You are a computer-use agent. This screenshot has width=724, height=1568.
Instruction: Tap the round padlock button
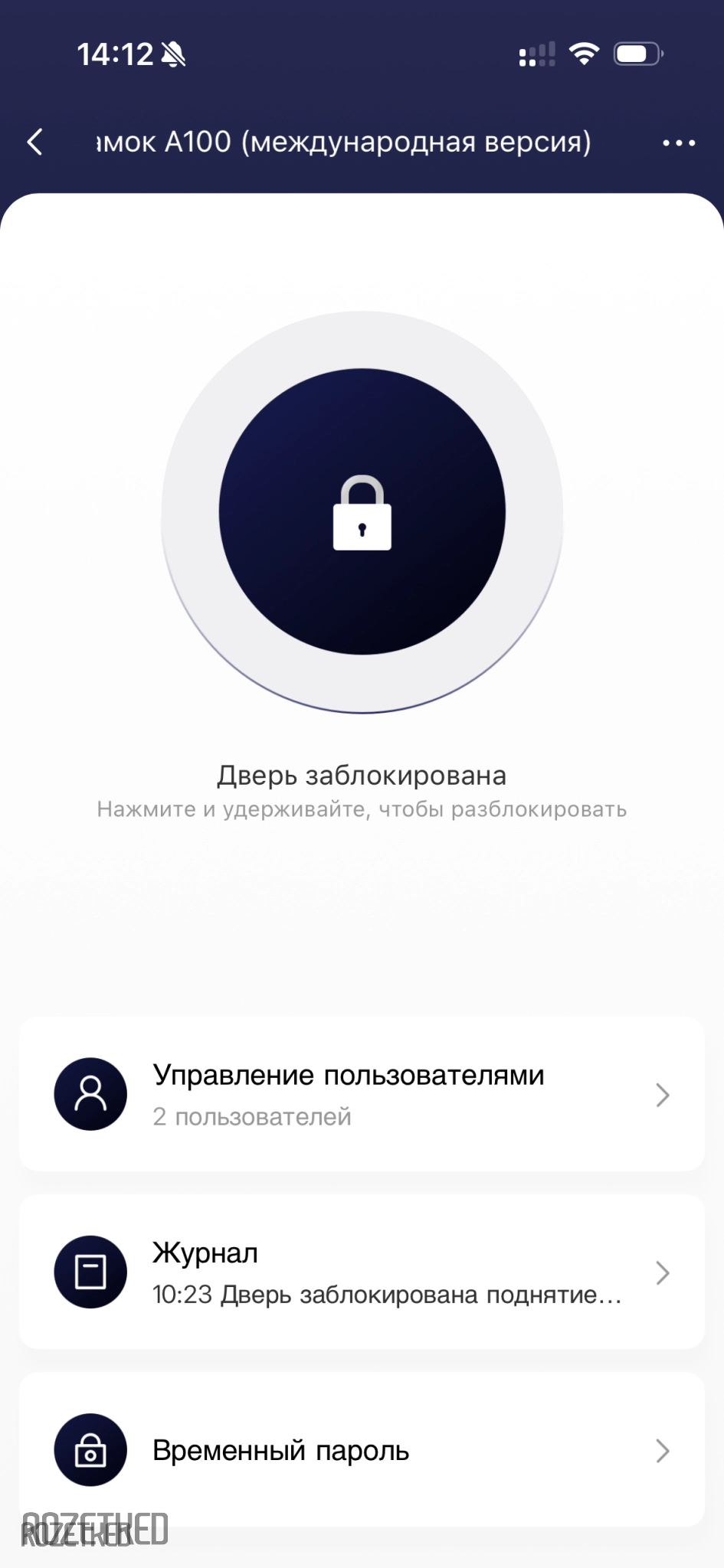362,512
